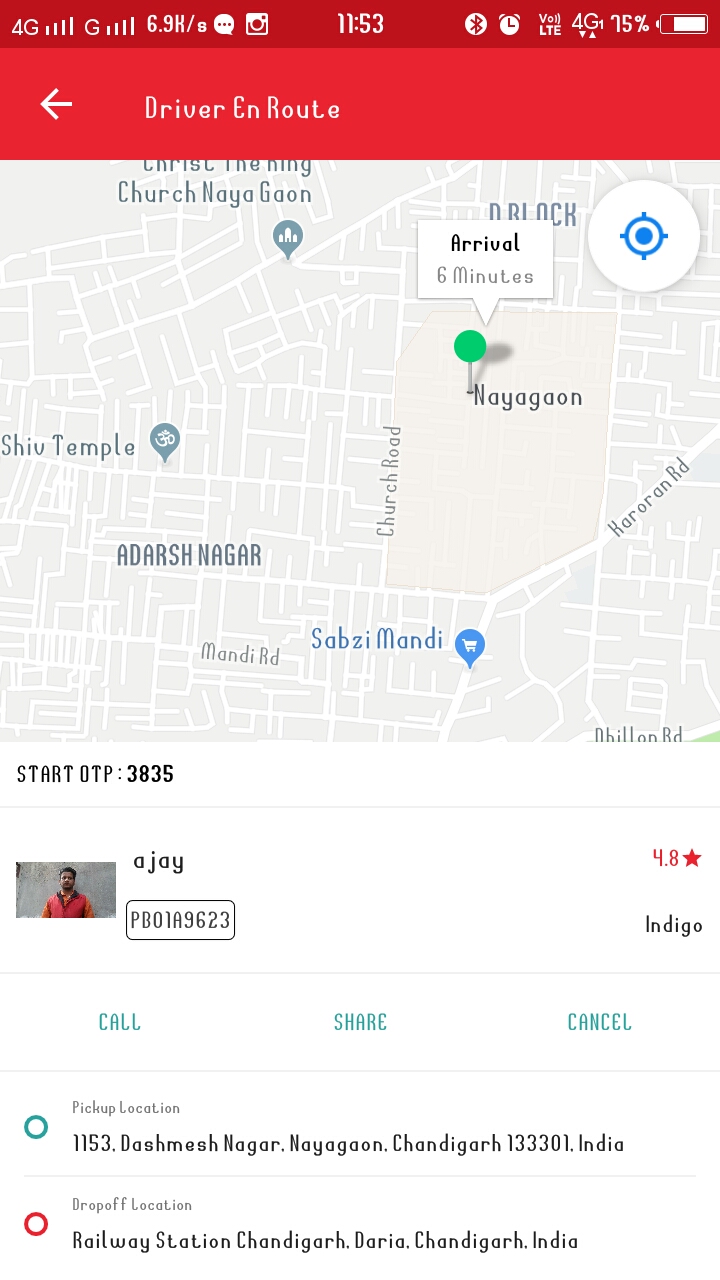Cancel this ride
Screen dimensions: 720x1280
point(599,1022)
